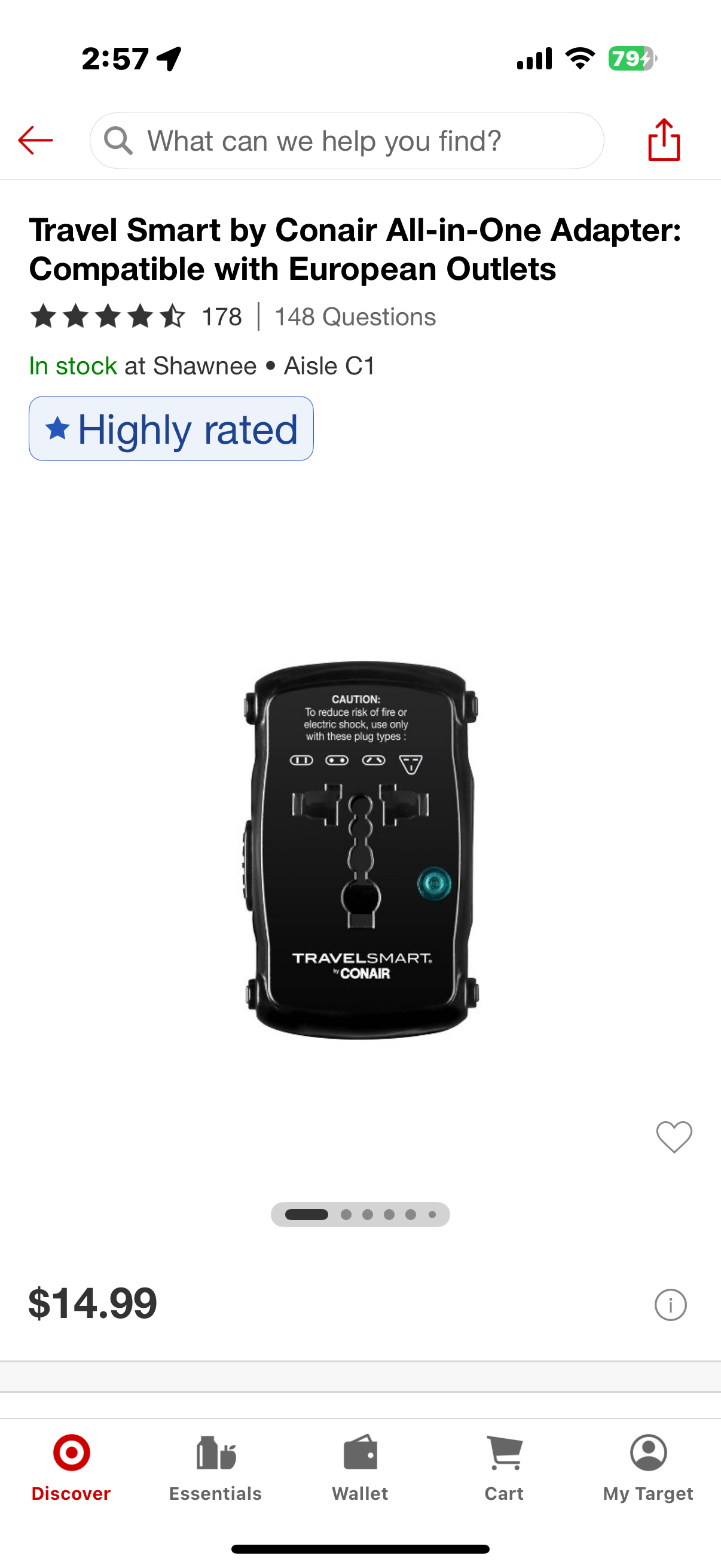Go back using the red arrow
This screenshot has width=721, height=1568.
click(35, 141)
